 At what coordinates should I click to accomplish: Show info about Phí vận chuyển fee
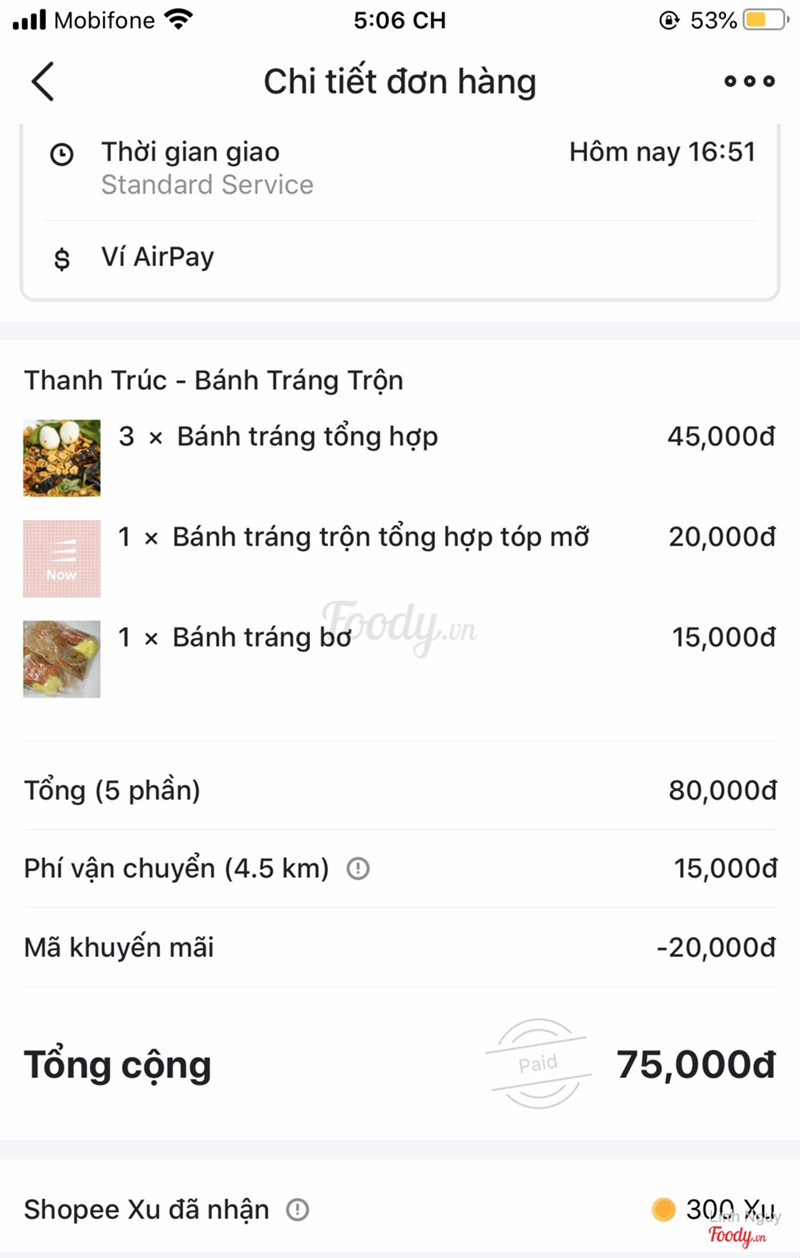click(358, 869)
